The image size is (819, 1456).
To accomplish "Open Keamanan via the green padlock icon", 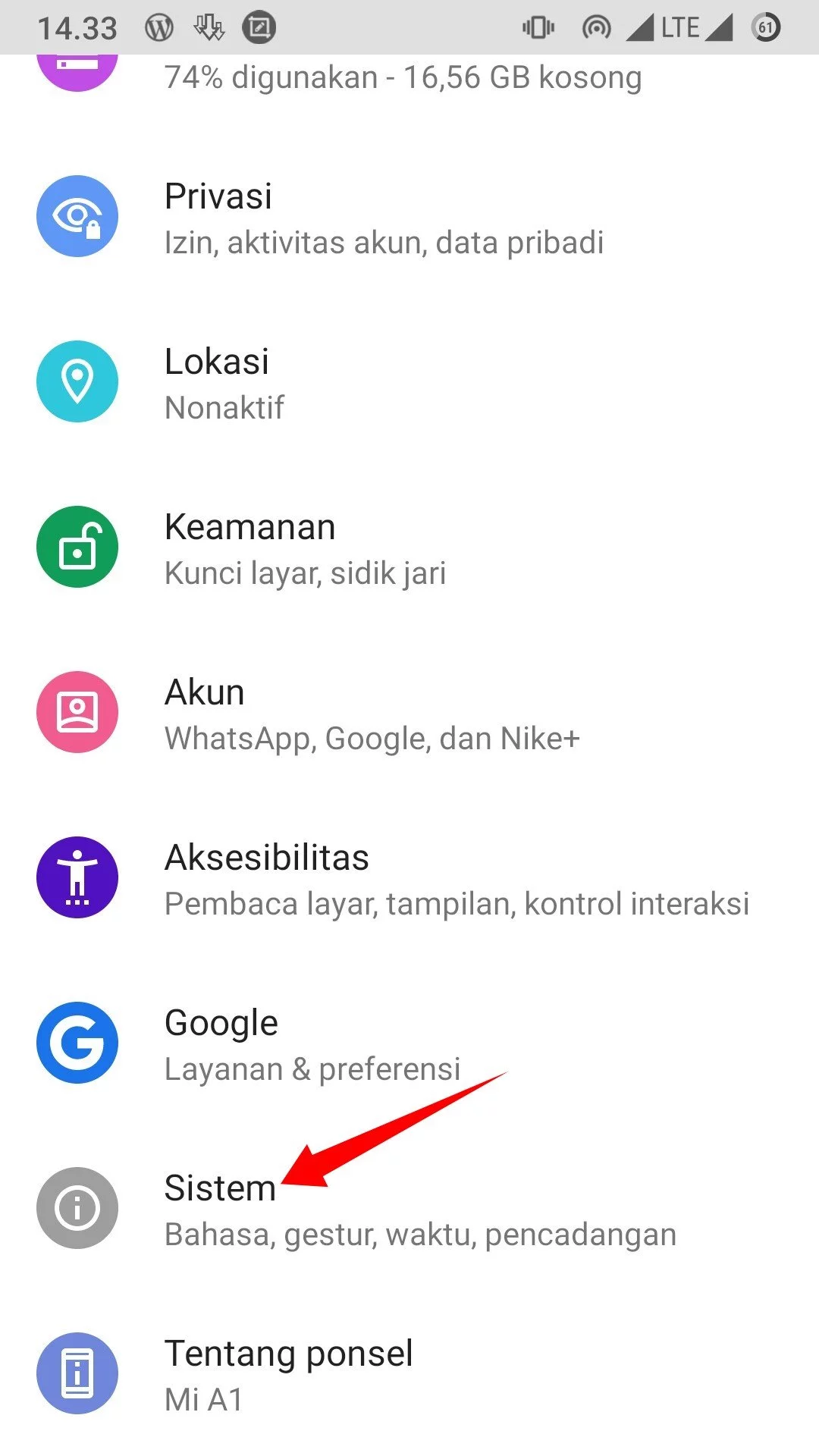I will click(77, 547).
